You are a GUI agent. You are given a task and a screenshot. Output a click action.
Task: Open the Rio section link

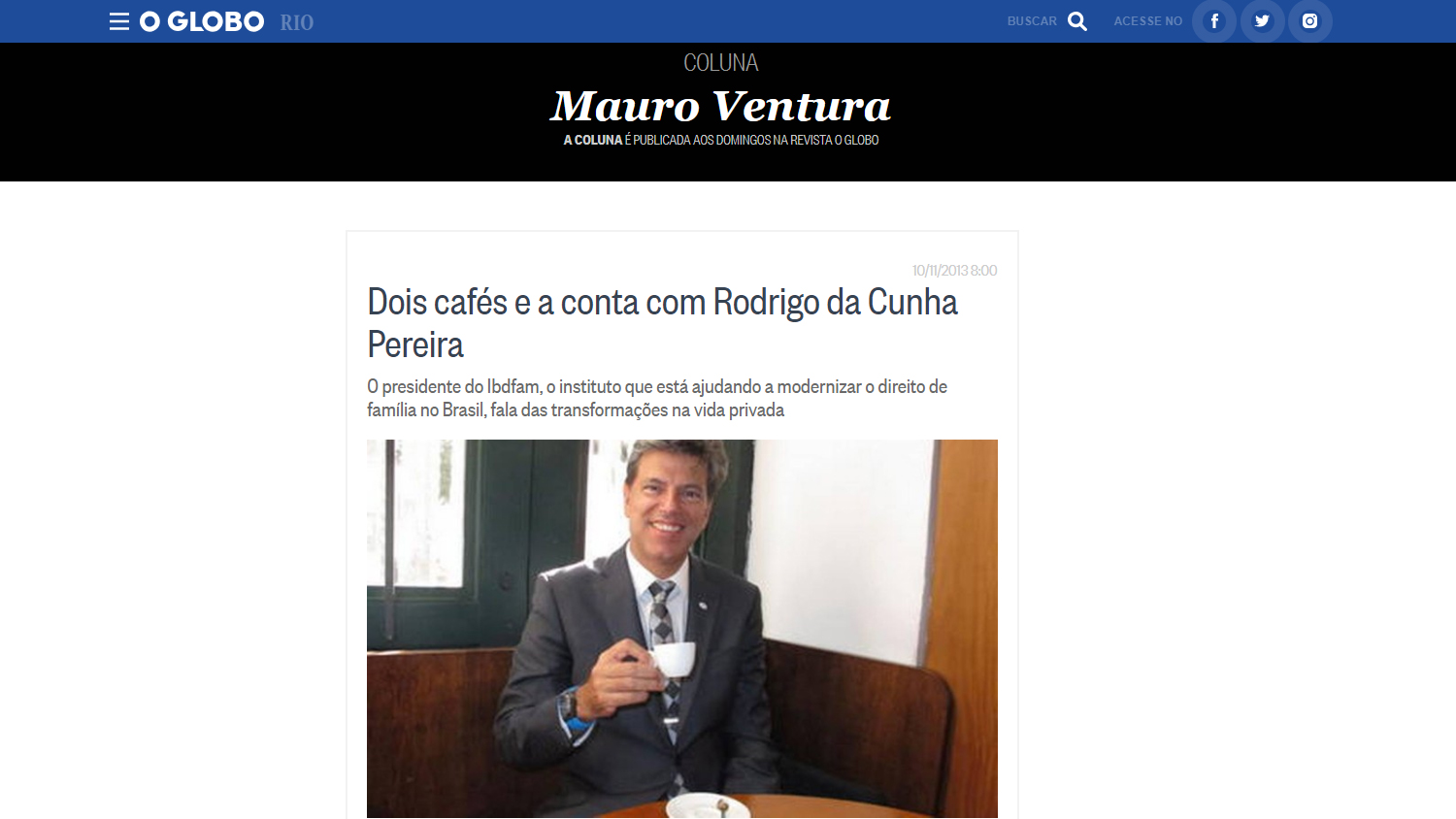(x=296, y=22)
